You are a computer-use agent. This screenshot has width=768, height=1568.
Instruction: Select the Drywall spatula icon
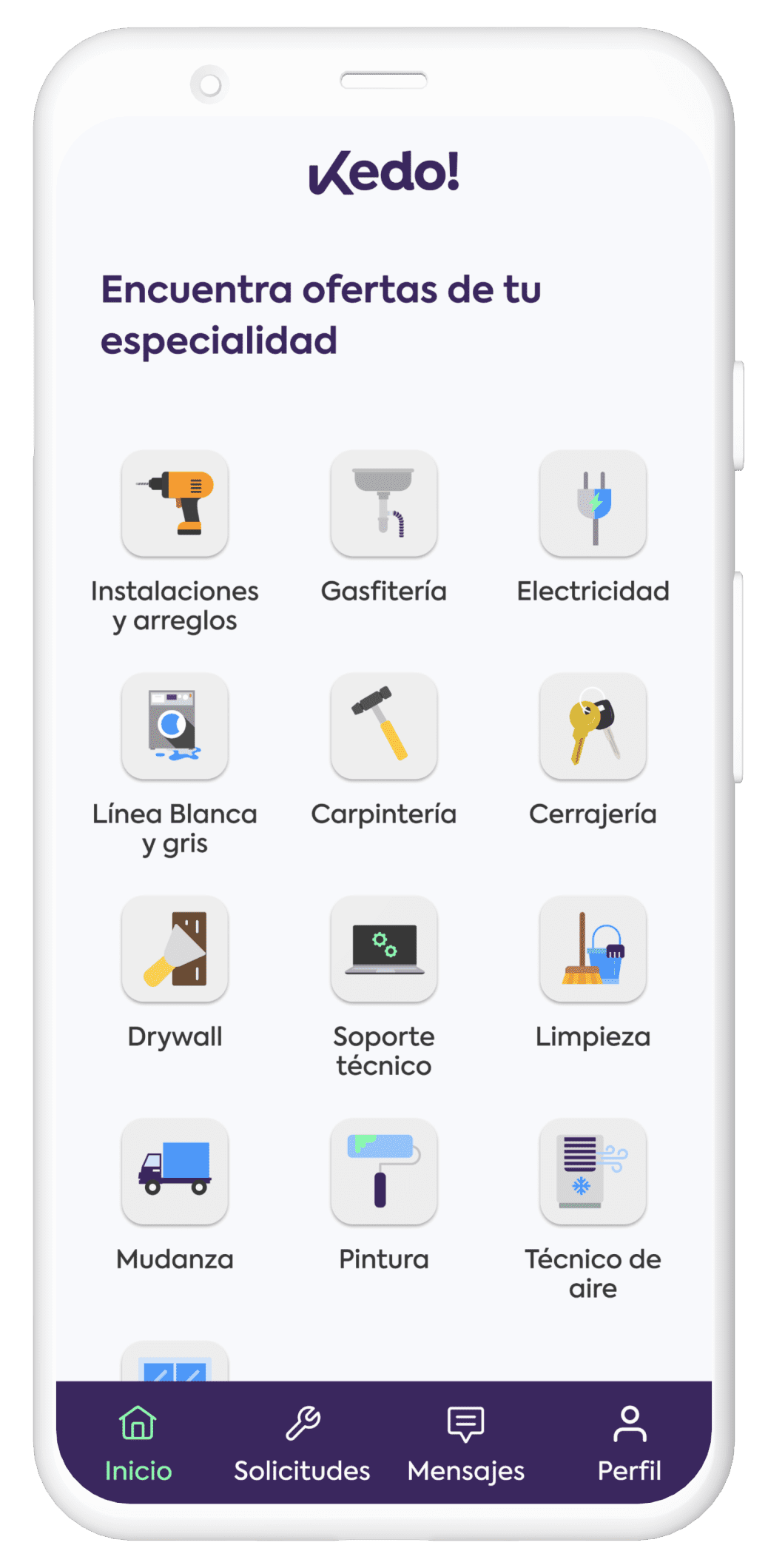pos(175,951)
